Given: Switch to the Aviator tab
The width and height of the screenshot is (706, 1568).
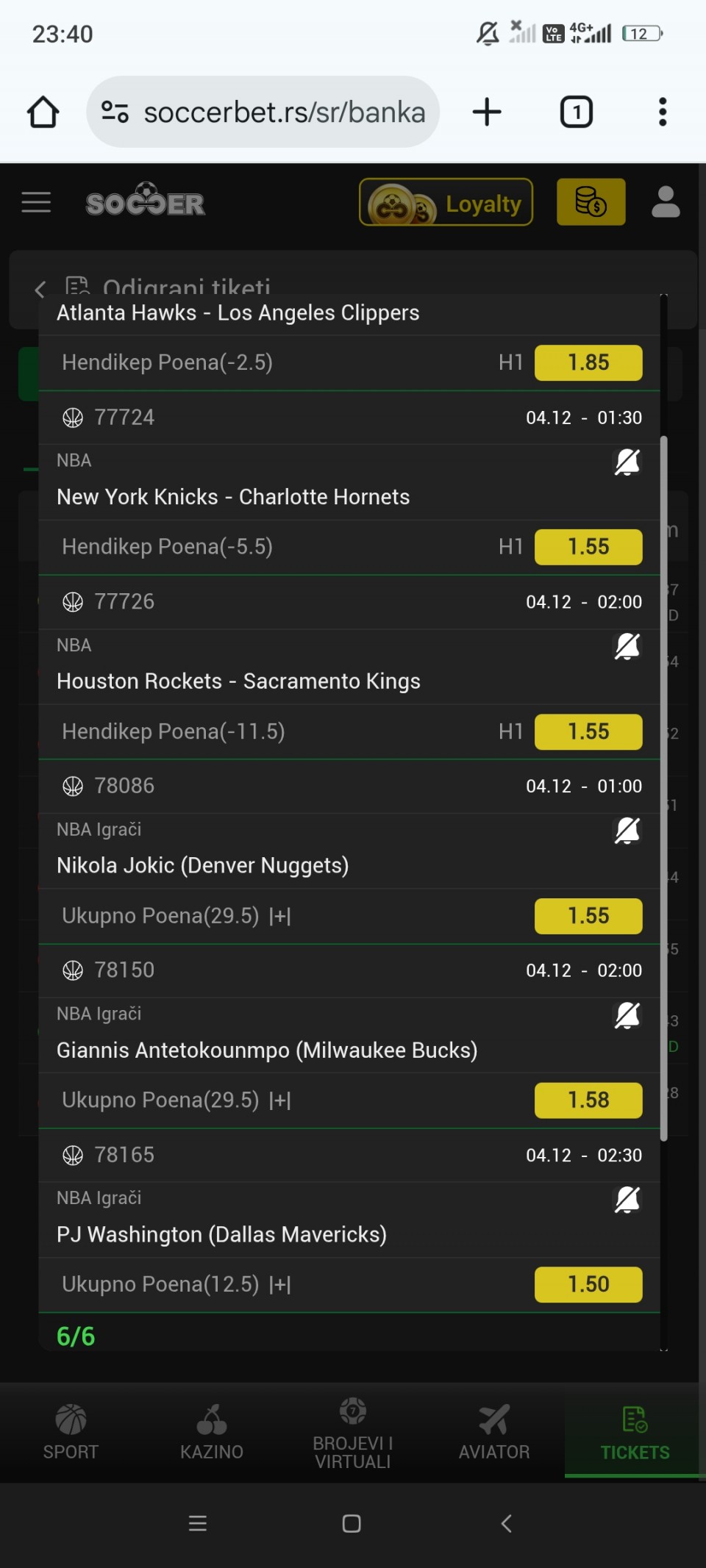Looking at the screenshot, I should [494, 1431].
